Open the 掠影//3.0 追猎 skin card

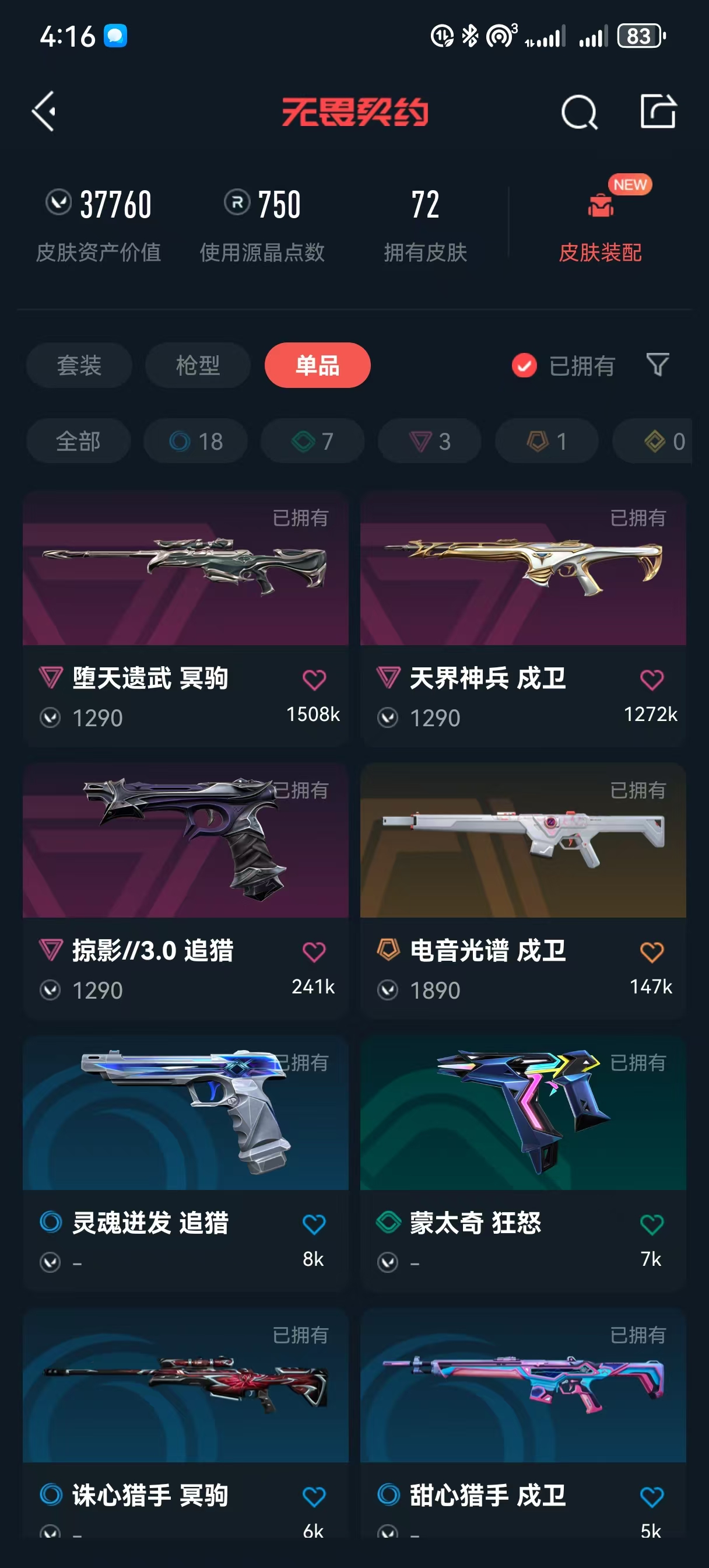click(185, 891)
